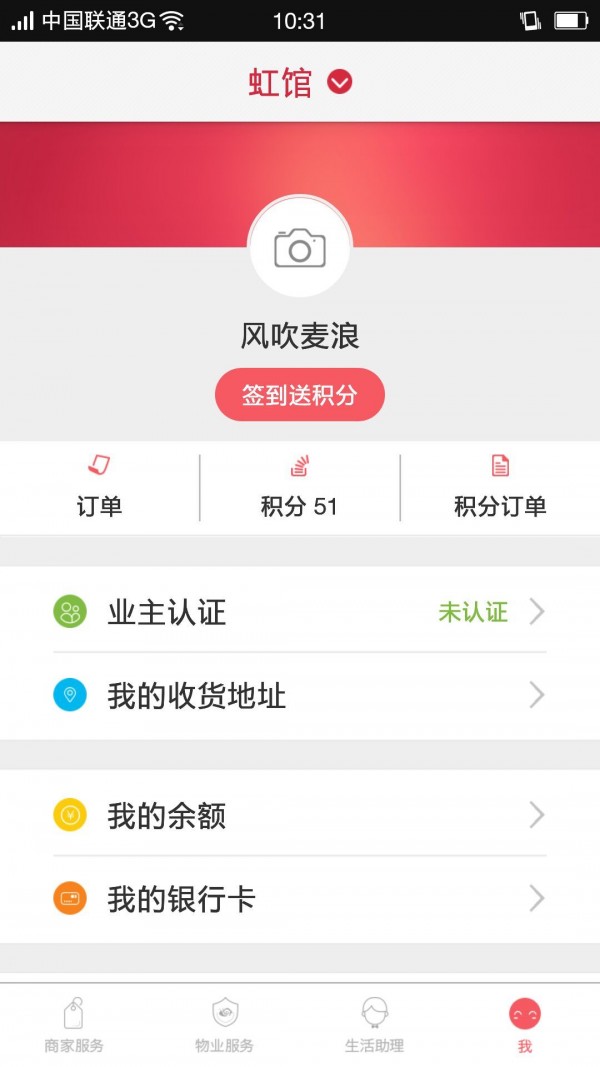Switch to 物业服务 tab
600x1067 pixels.
click(x=224, y=1025)
